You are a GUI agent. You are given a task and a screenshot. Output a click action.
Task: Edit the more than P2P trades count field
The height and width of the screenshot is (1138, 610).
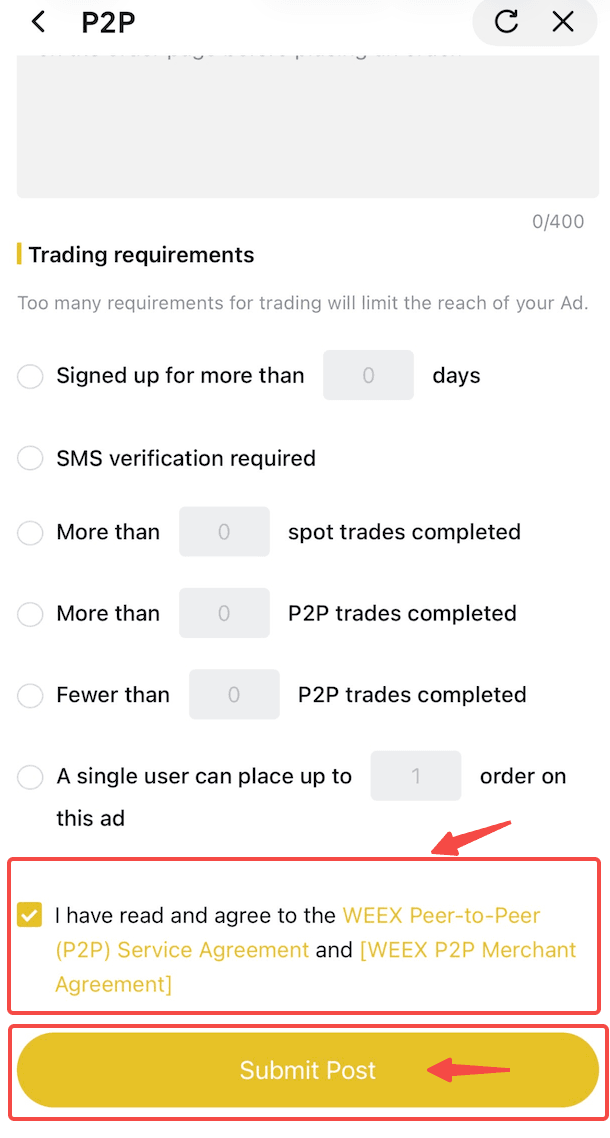point(224,613)
